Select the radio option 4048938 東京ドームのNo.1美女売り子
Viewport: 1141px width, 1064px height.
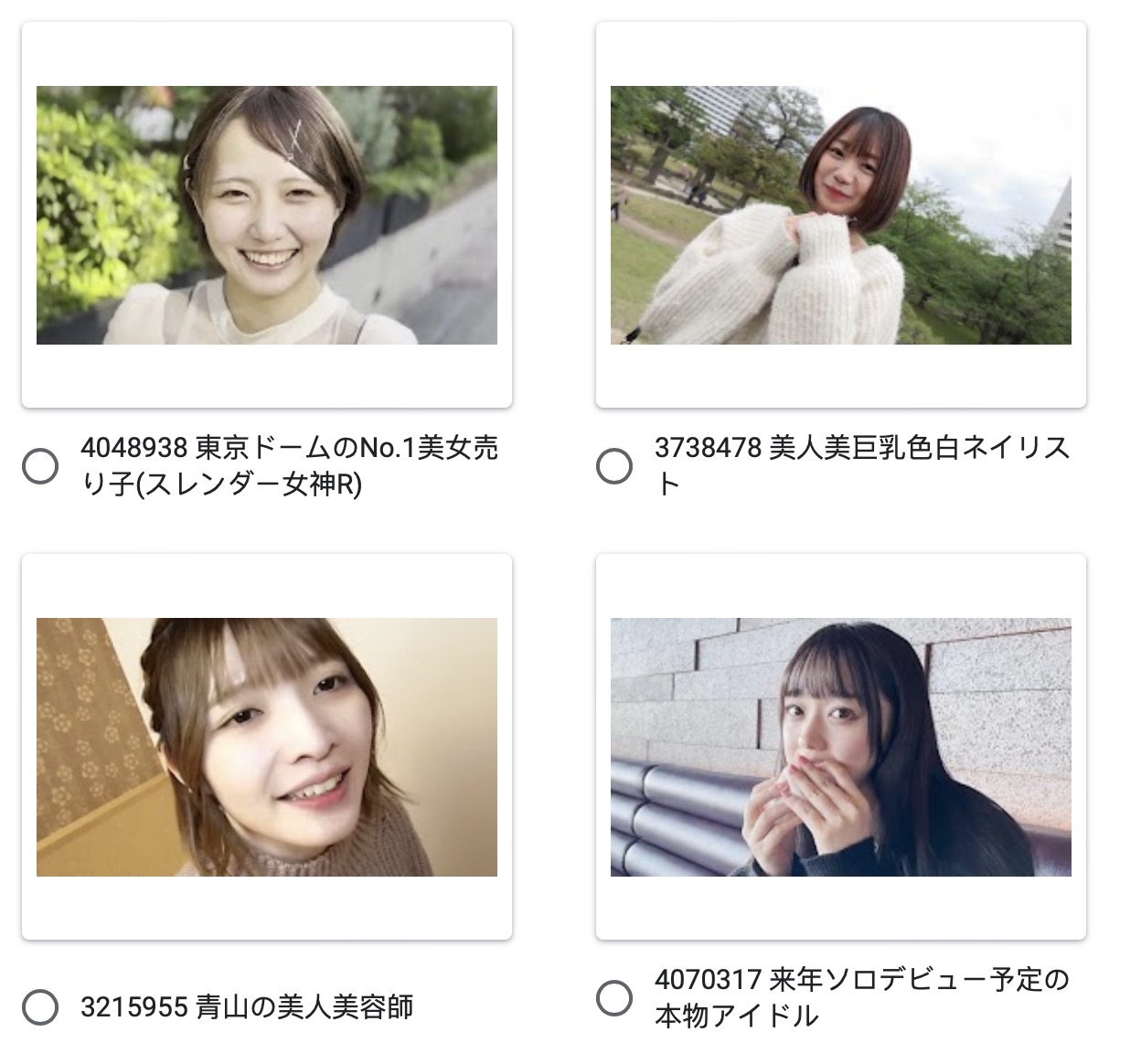point(40,467)
